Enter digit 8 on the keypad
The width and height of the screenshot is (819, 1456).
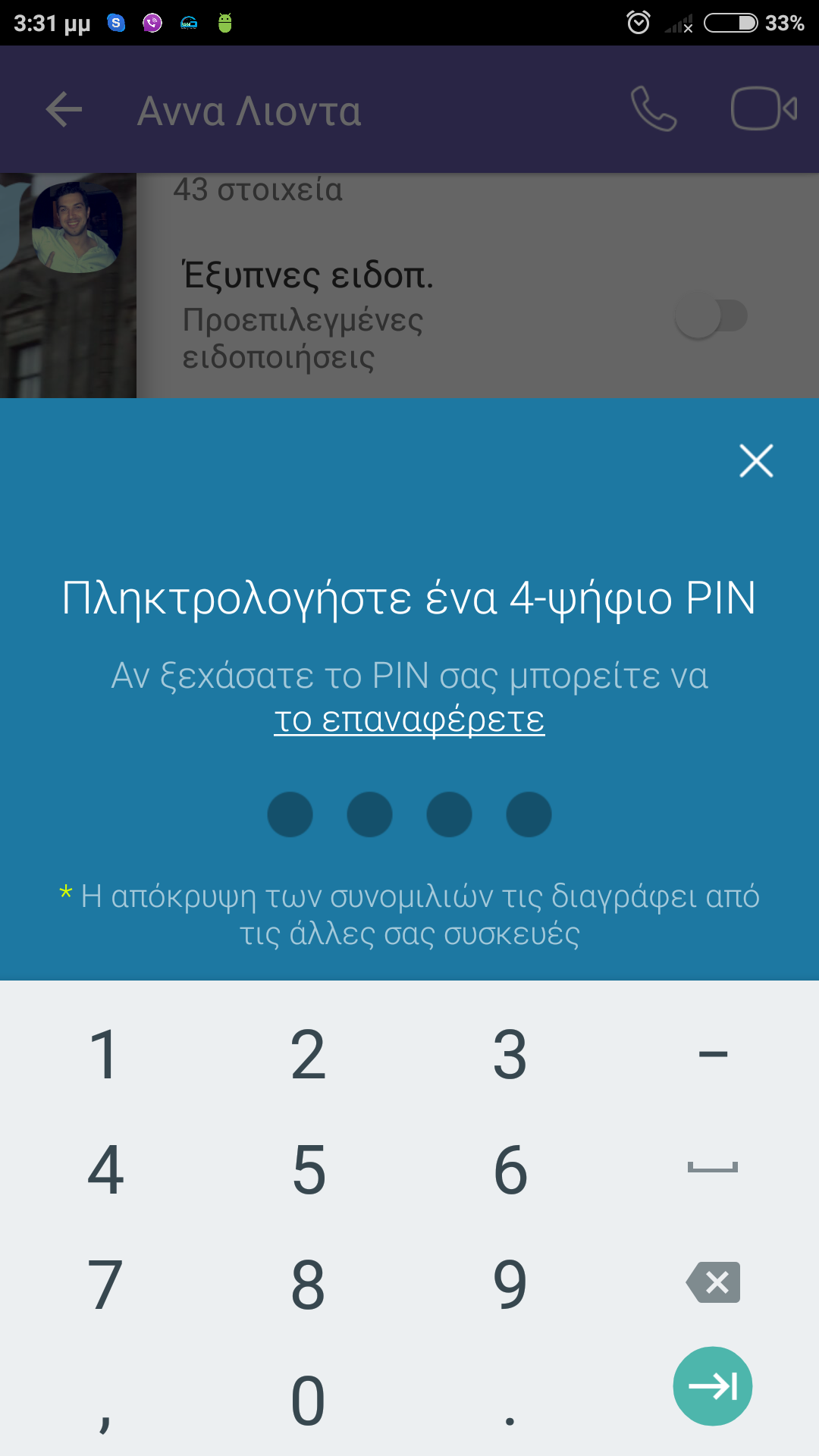308,1285
